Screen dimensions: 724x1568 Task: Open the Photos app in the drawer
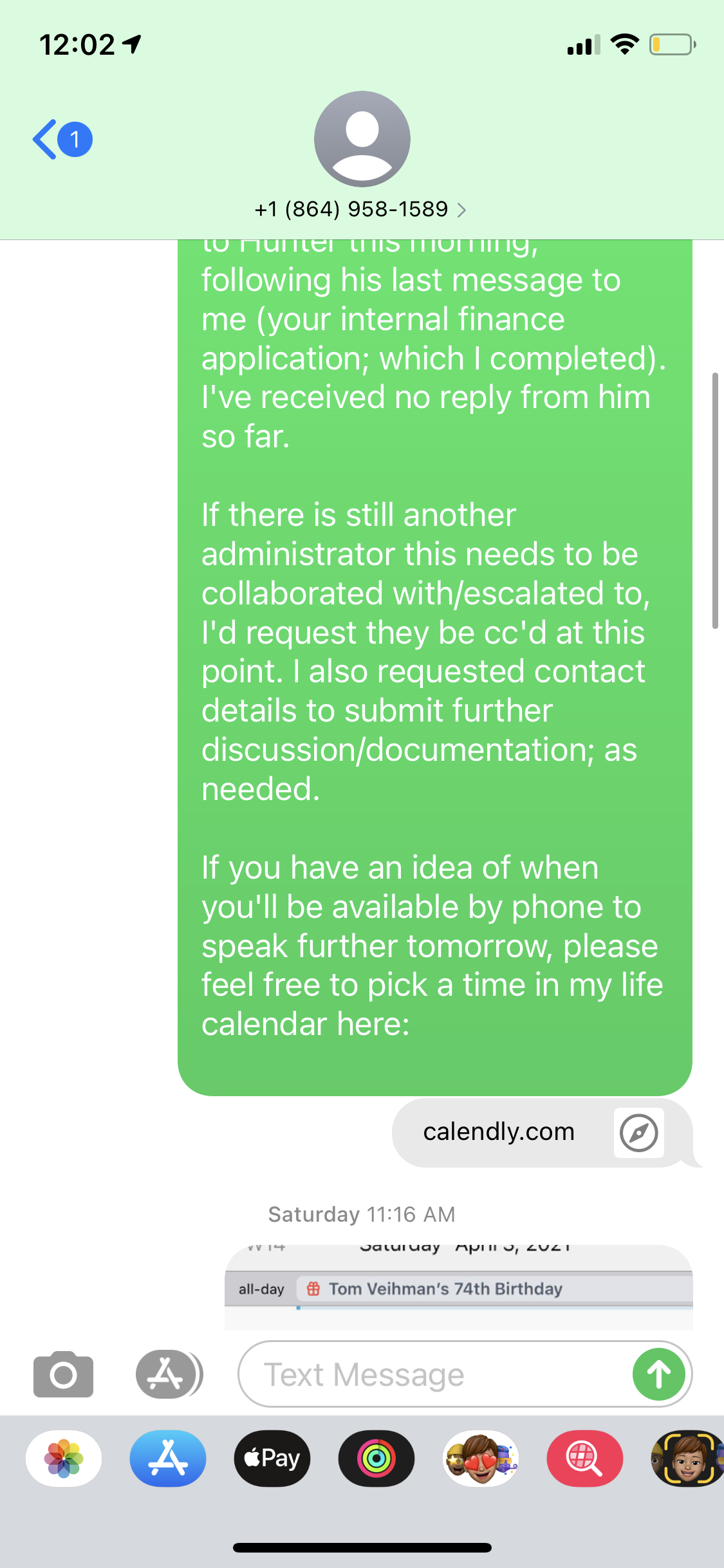[x=64, y=1458]
